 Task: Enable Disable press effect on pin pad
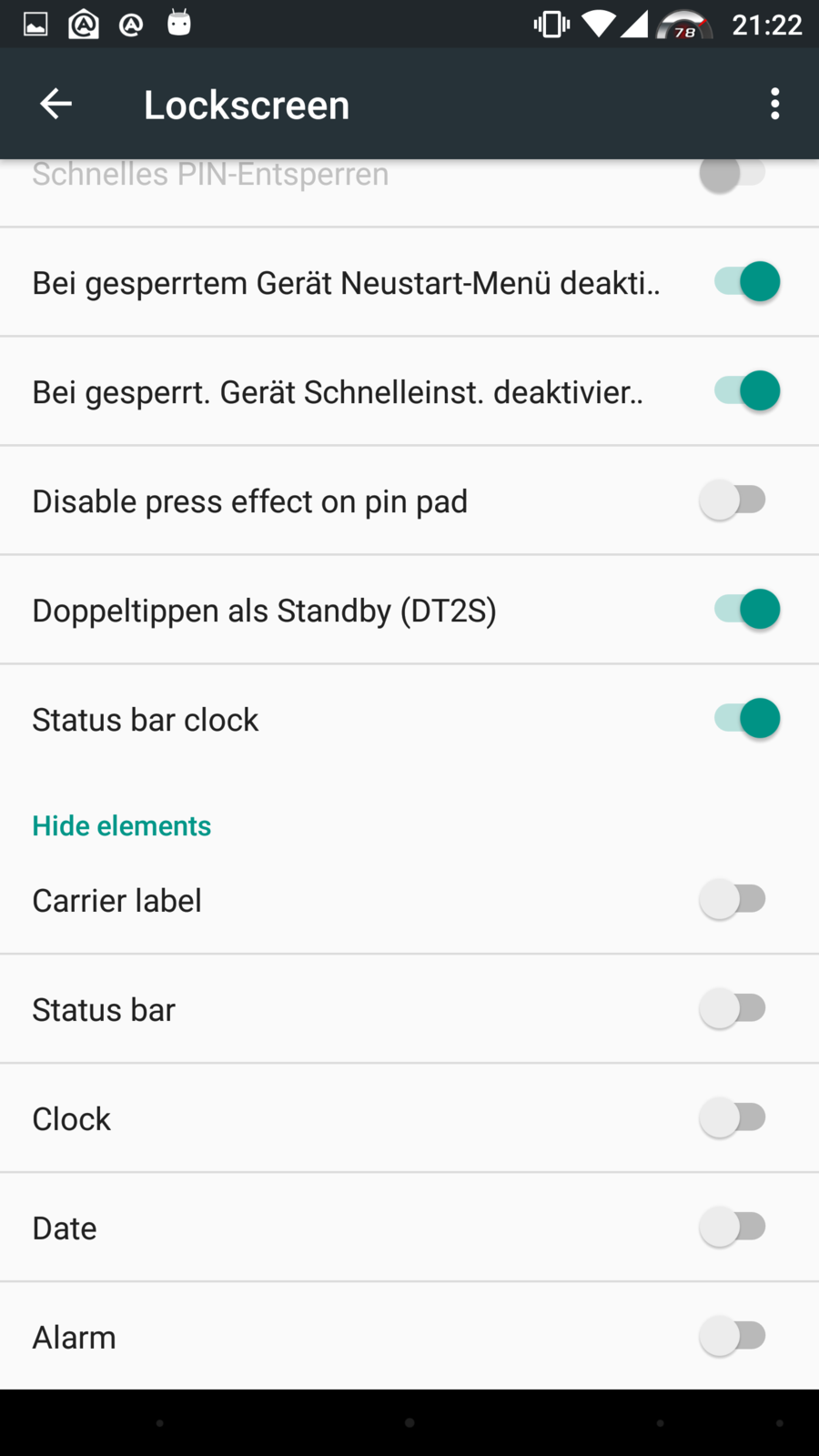point(733,500)
